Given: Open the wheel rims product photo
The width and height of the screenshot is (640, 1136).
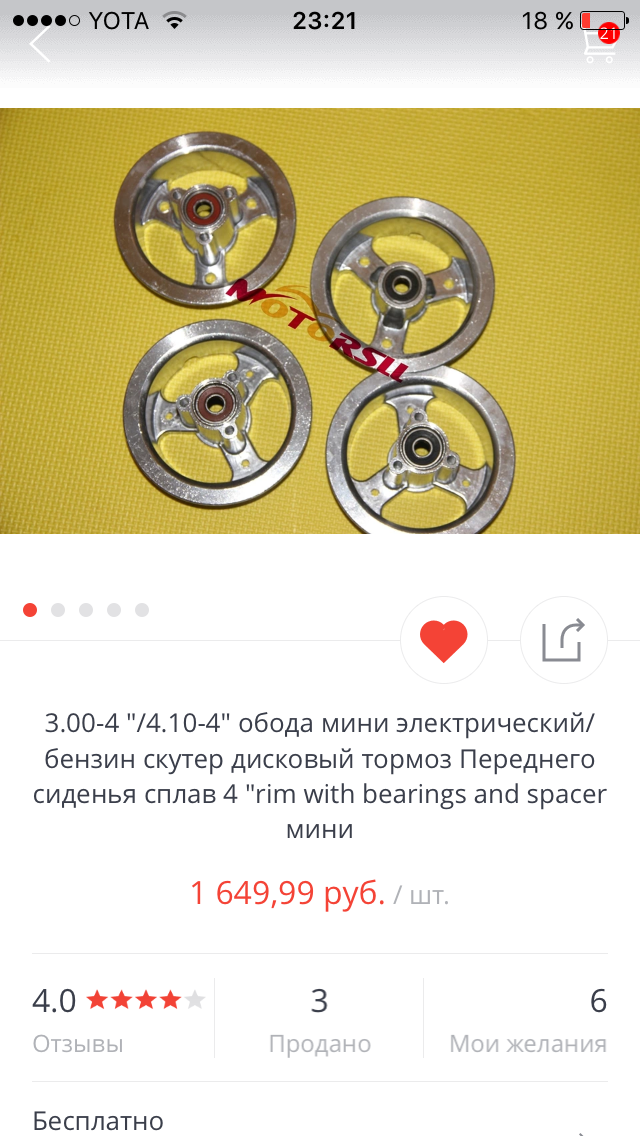Looking at the screenshot, I should (x=320, y=321).
